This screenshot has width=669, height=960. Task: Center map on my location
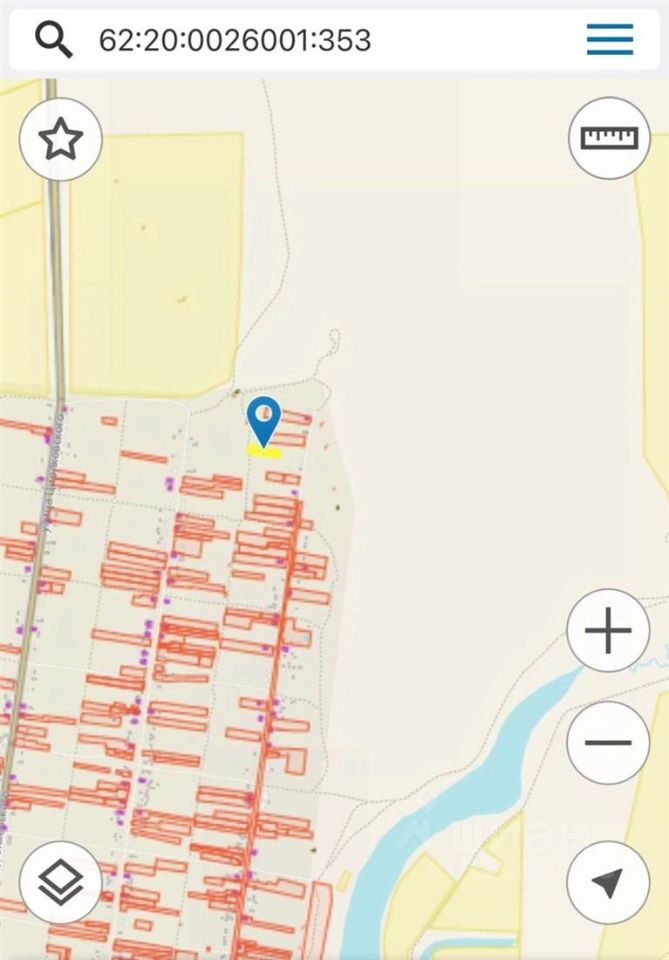click(608, 881)
